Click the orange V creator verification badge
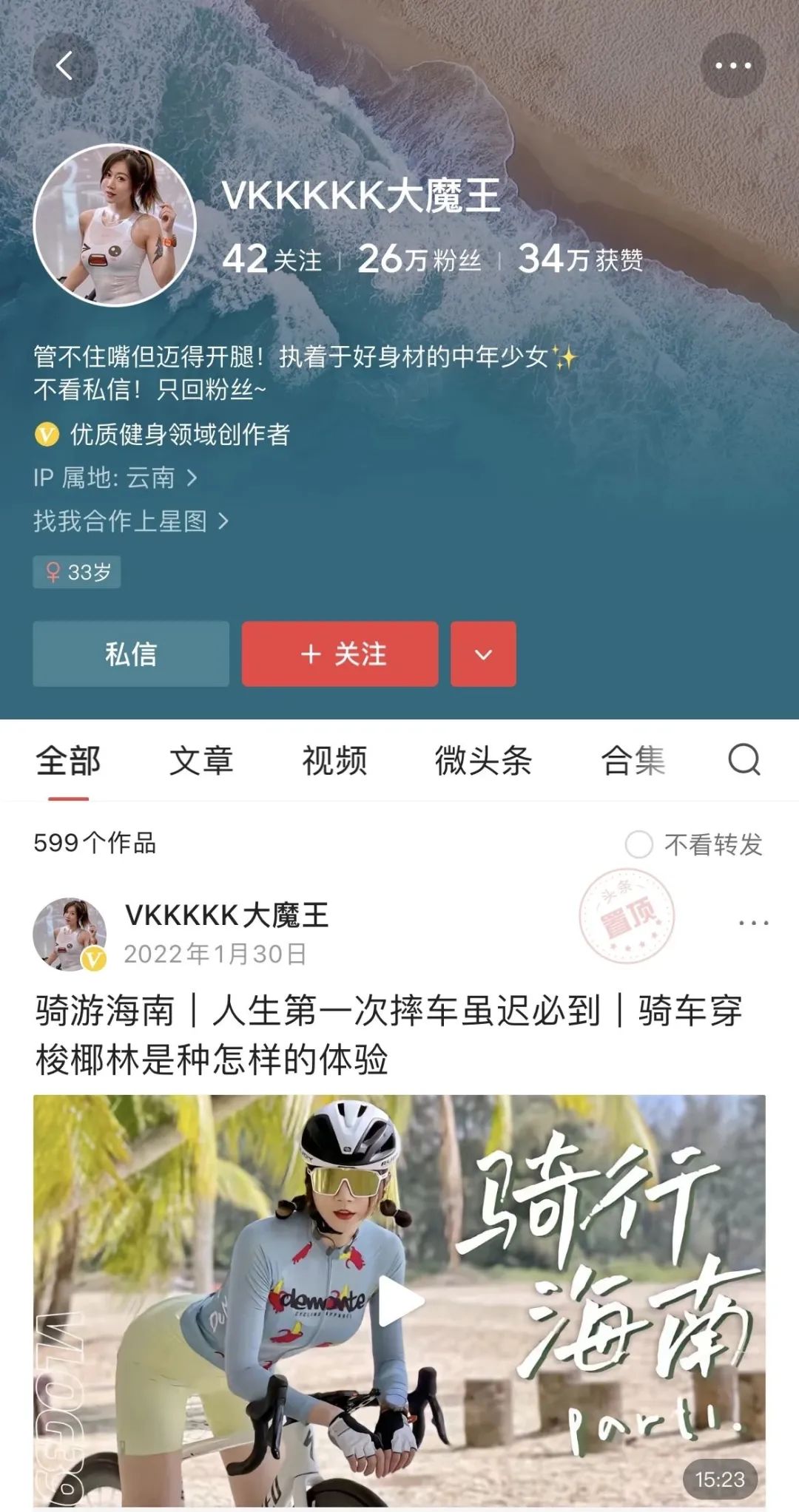The height and width of the screenshot is (1512, 799). click(x=46, y=435)
